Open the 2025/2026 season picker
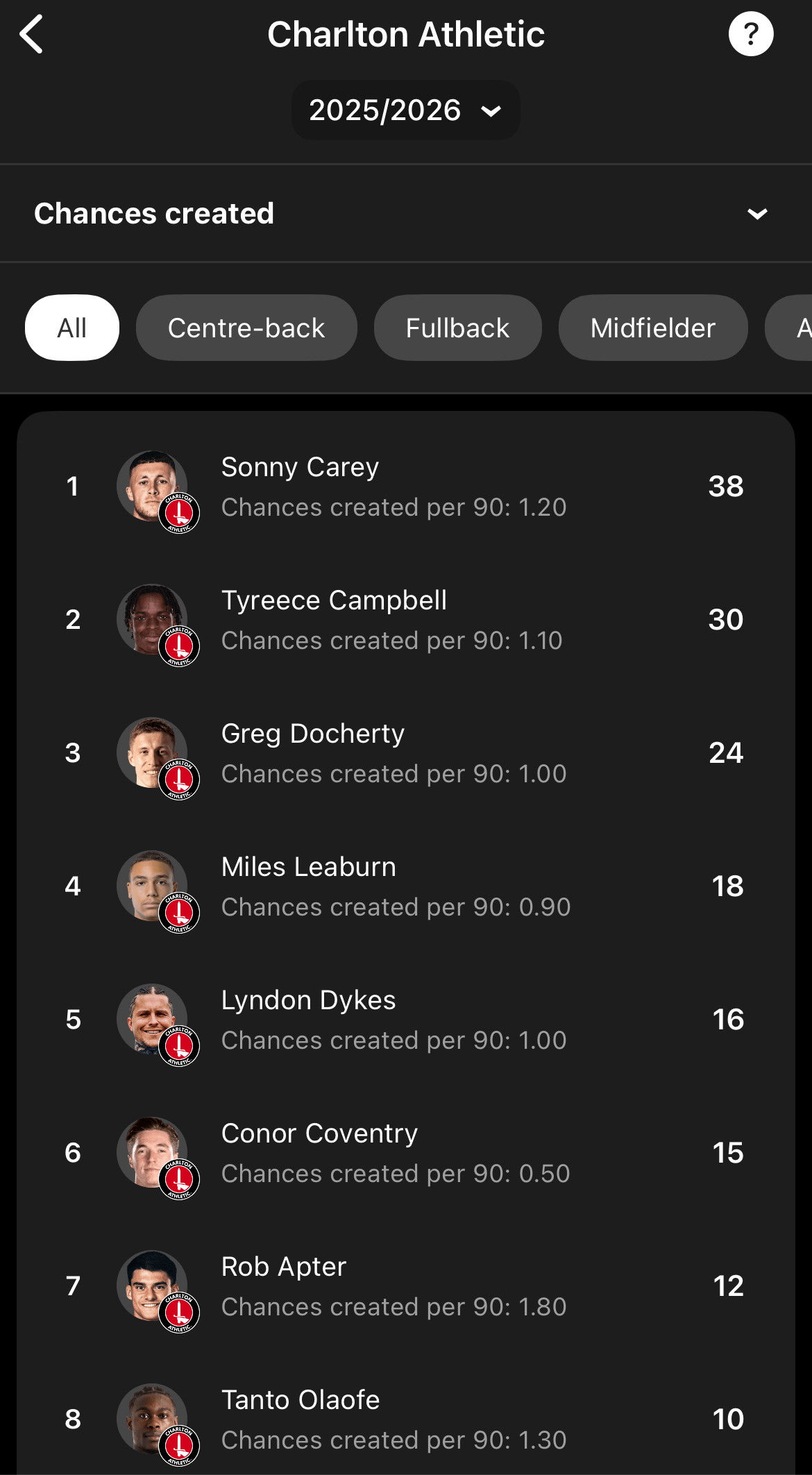The image size is (812, 1475). click(405, 110)
